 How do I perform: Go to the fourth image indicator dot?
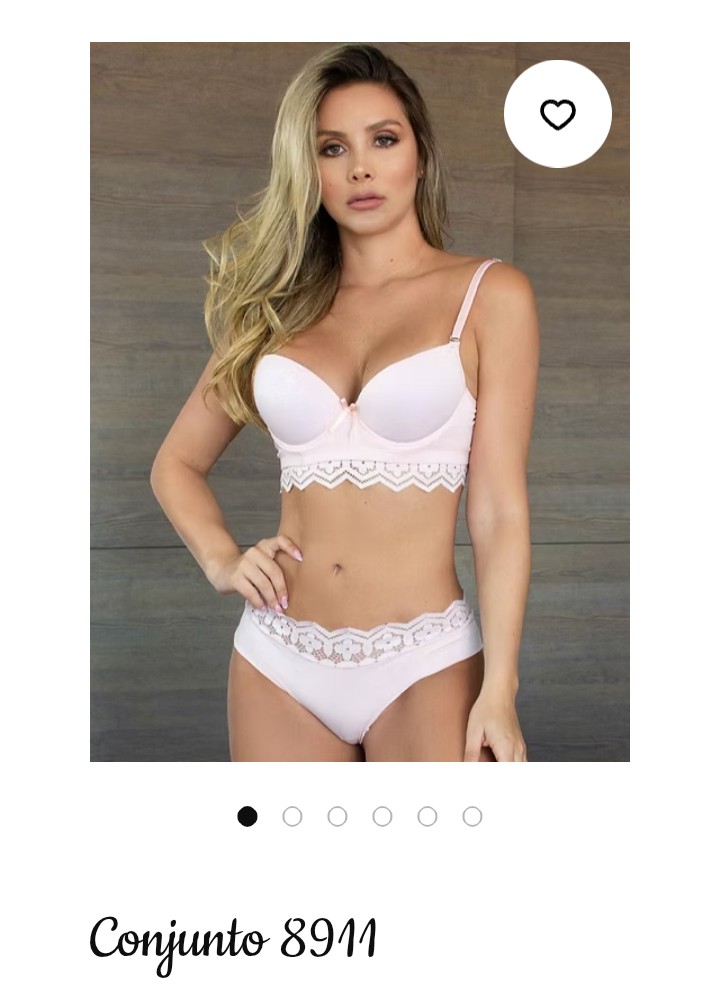[x=382, y=816]
